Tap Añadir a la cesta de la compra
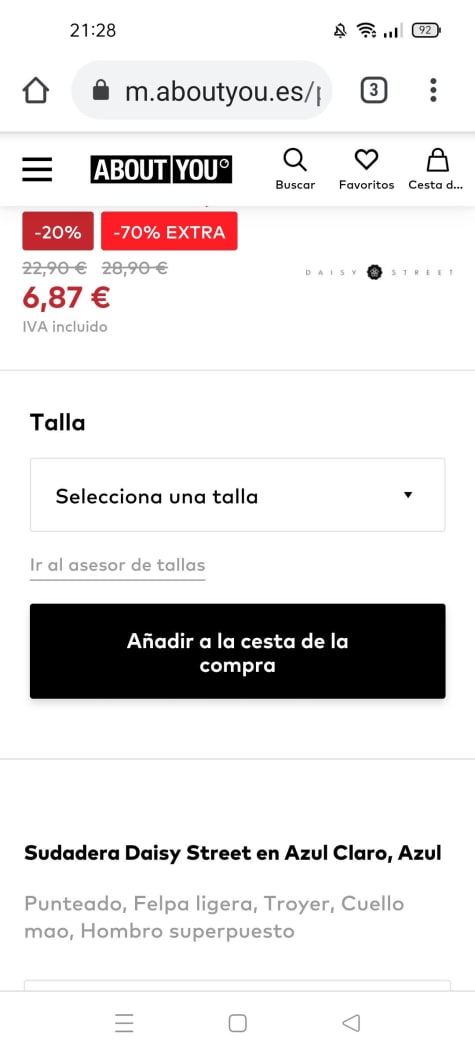The height and width of the screenshot is (1056, 475). (238, 651)
